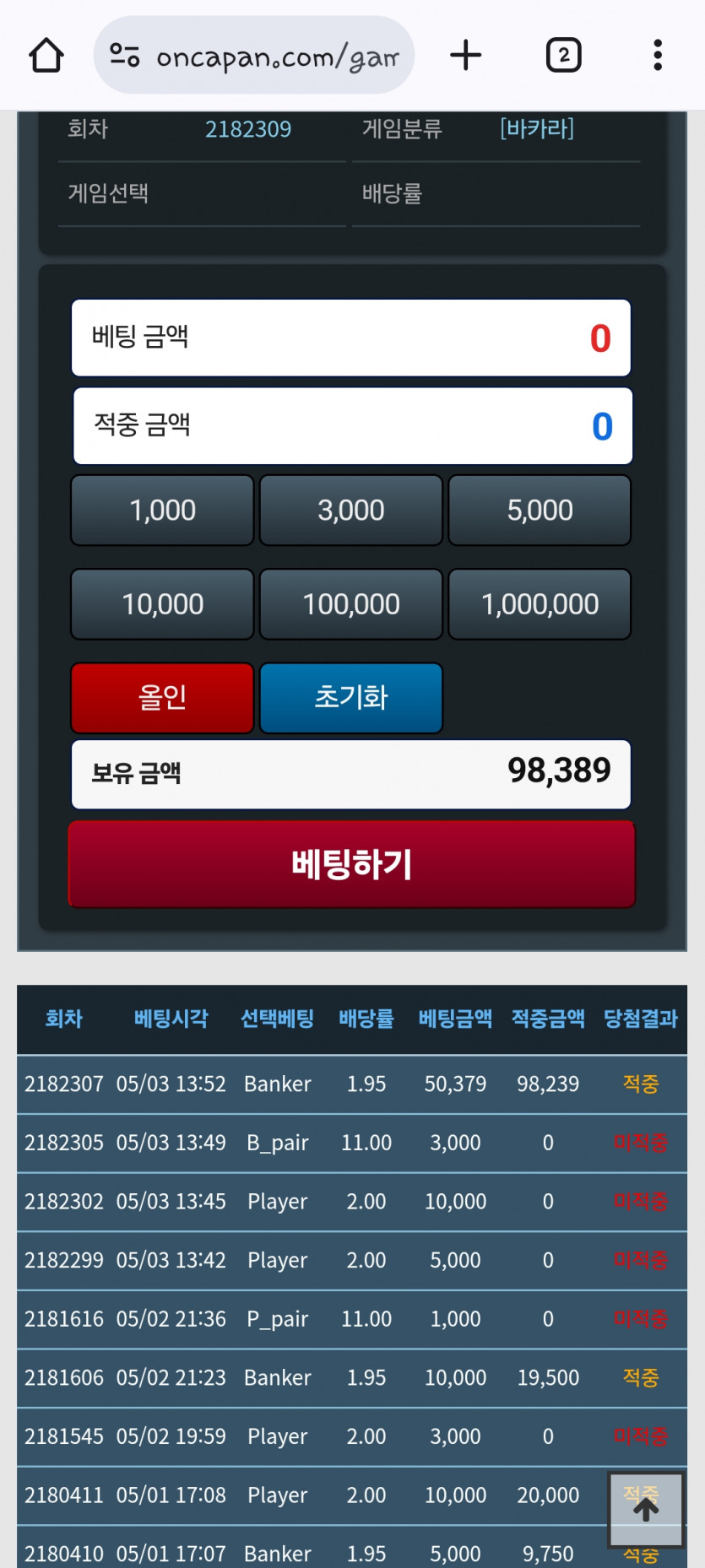Reset the amount with the 초기화 button
The image size is (705, 1568).
pyautogui.click(x=350, y=698)
